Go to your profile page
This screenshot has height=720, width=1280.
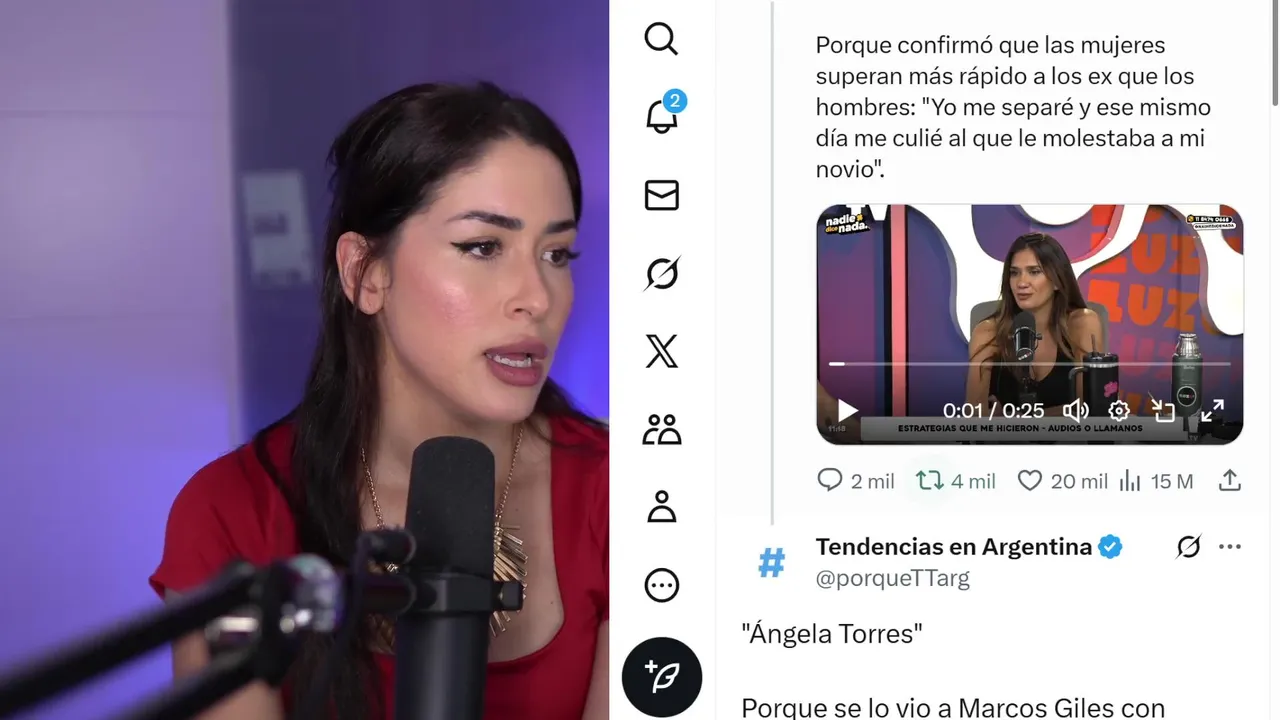point(661,507)
